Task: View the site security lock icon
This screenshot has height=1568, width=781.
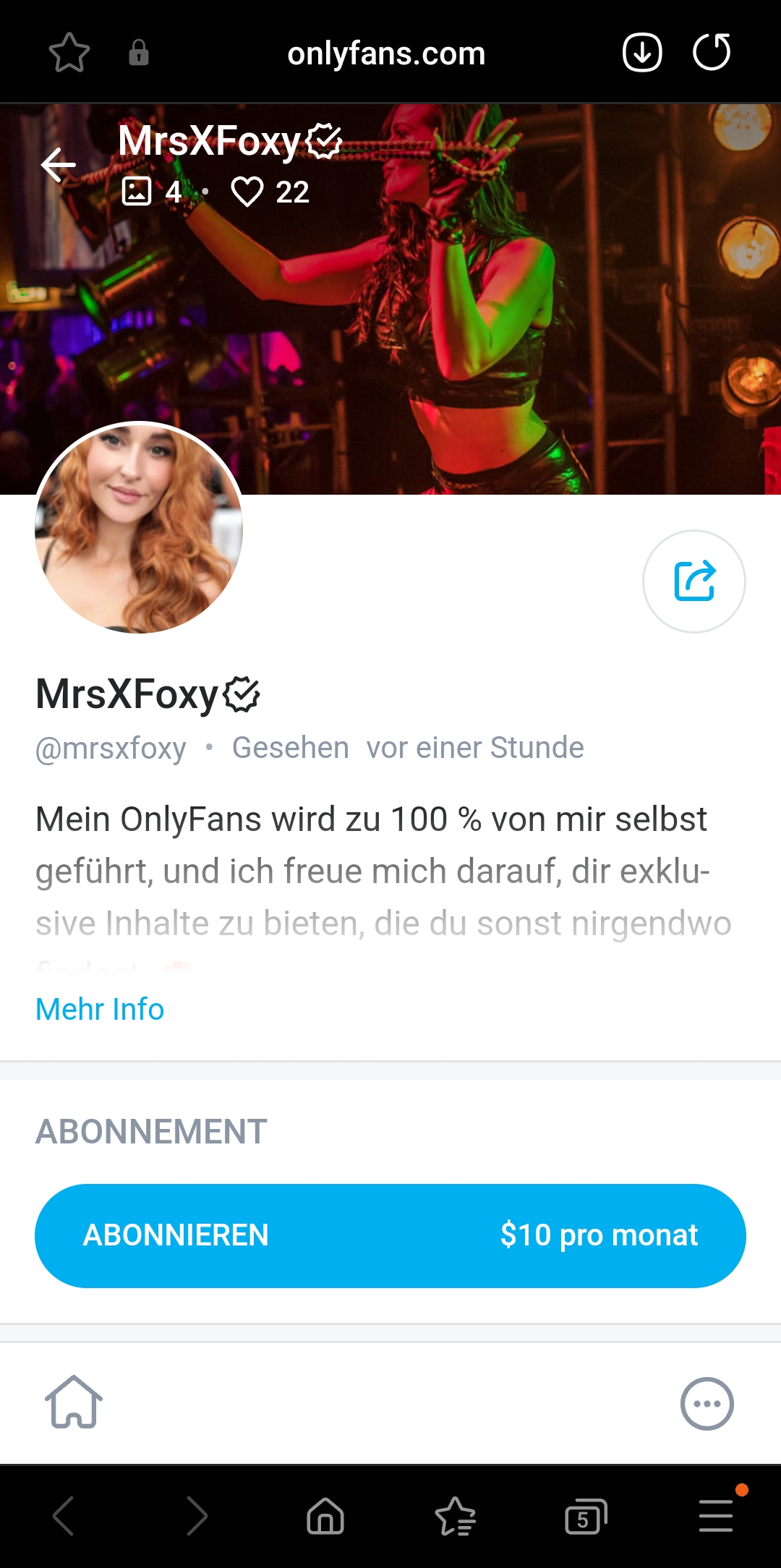Action: pos(139,53)
